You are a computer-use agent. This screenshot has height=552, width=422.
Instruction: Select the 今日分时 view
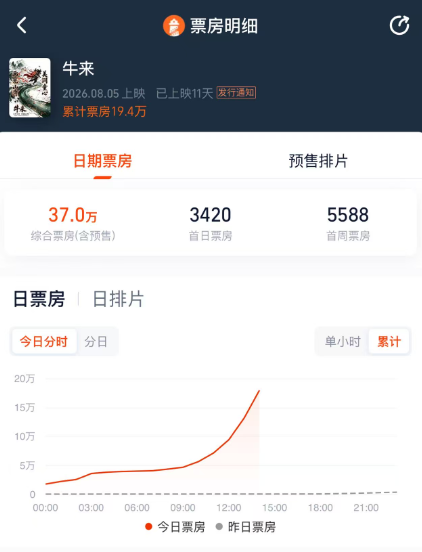pos(44,341)
